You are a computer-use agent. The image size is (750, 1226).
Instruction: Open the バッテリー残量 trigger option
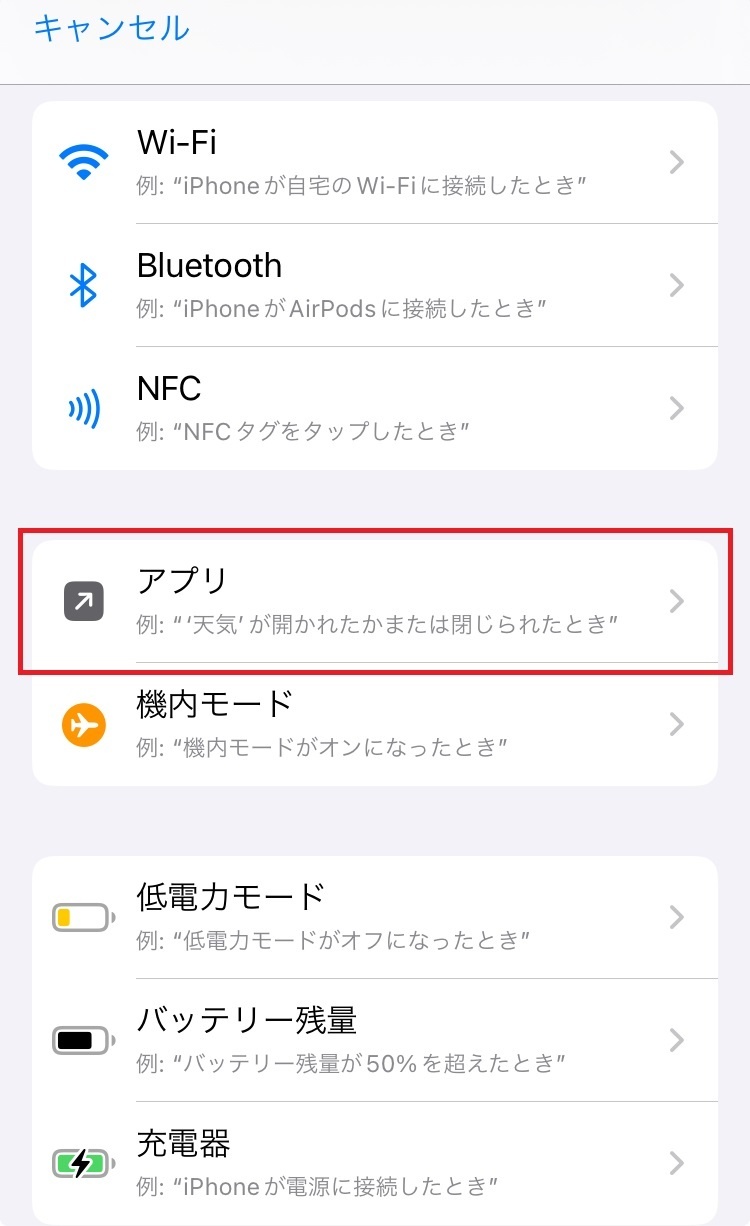coord(375,1040)
